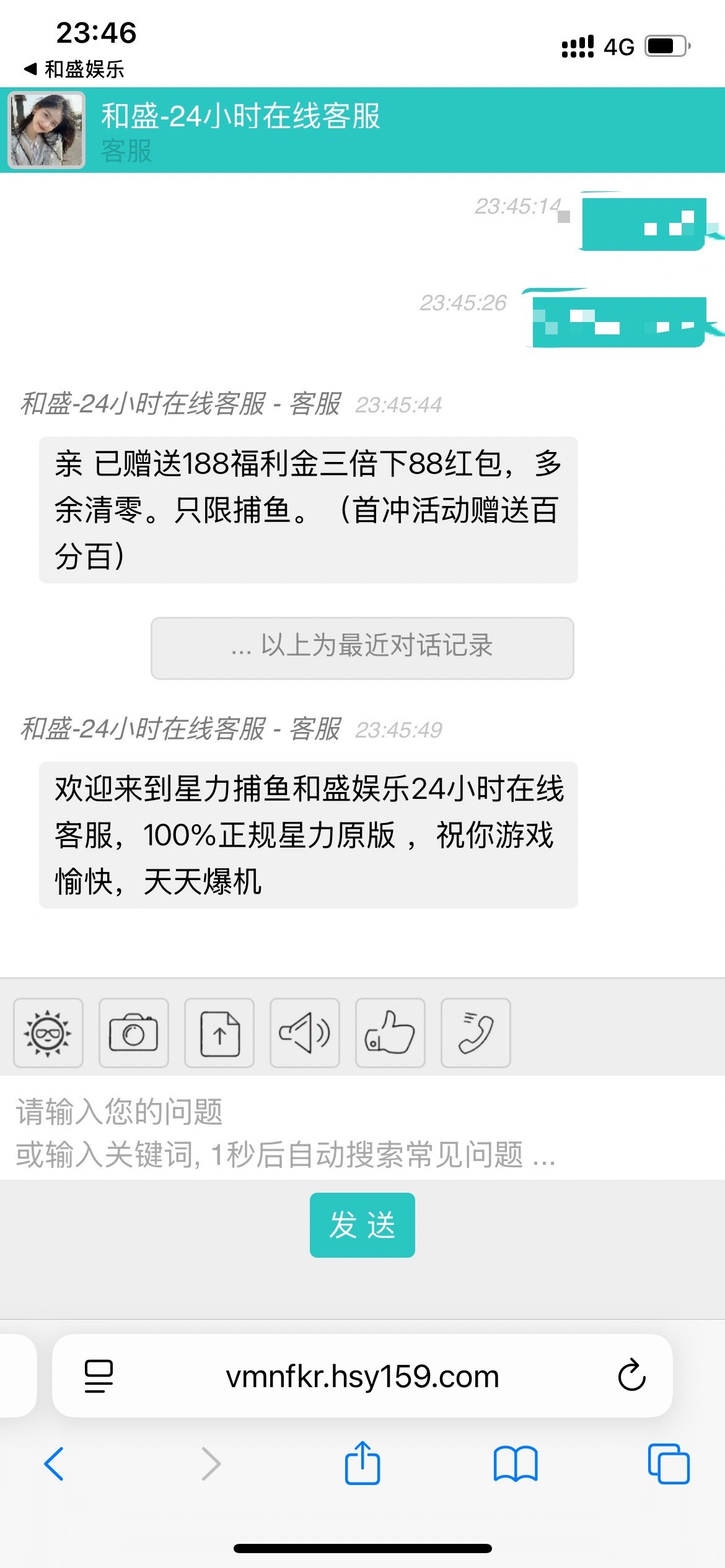The width and height of the screenshot is (725, 1568).
Task: Tap the camera screenshot icon
Action: tap(133, 1032)
